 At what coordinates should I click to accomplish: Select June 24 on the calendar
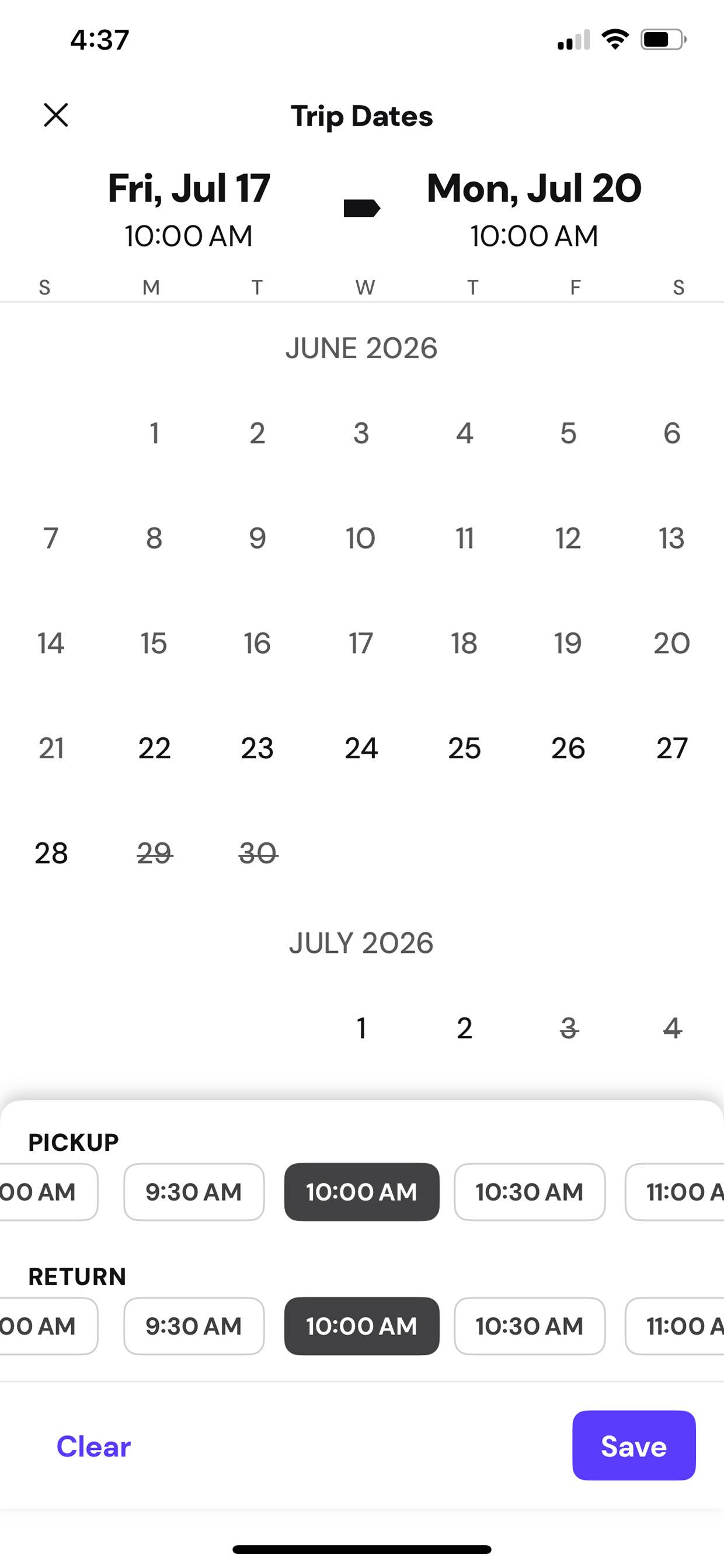361,748
